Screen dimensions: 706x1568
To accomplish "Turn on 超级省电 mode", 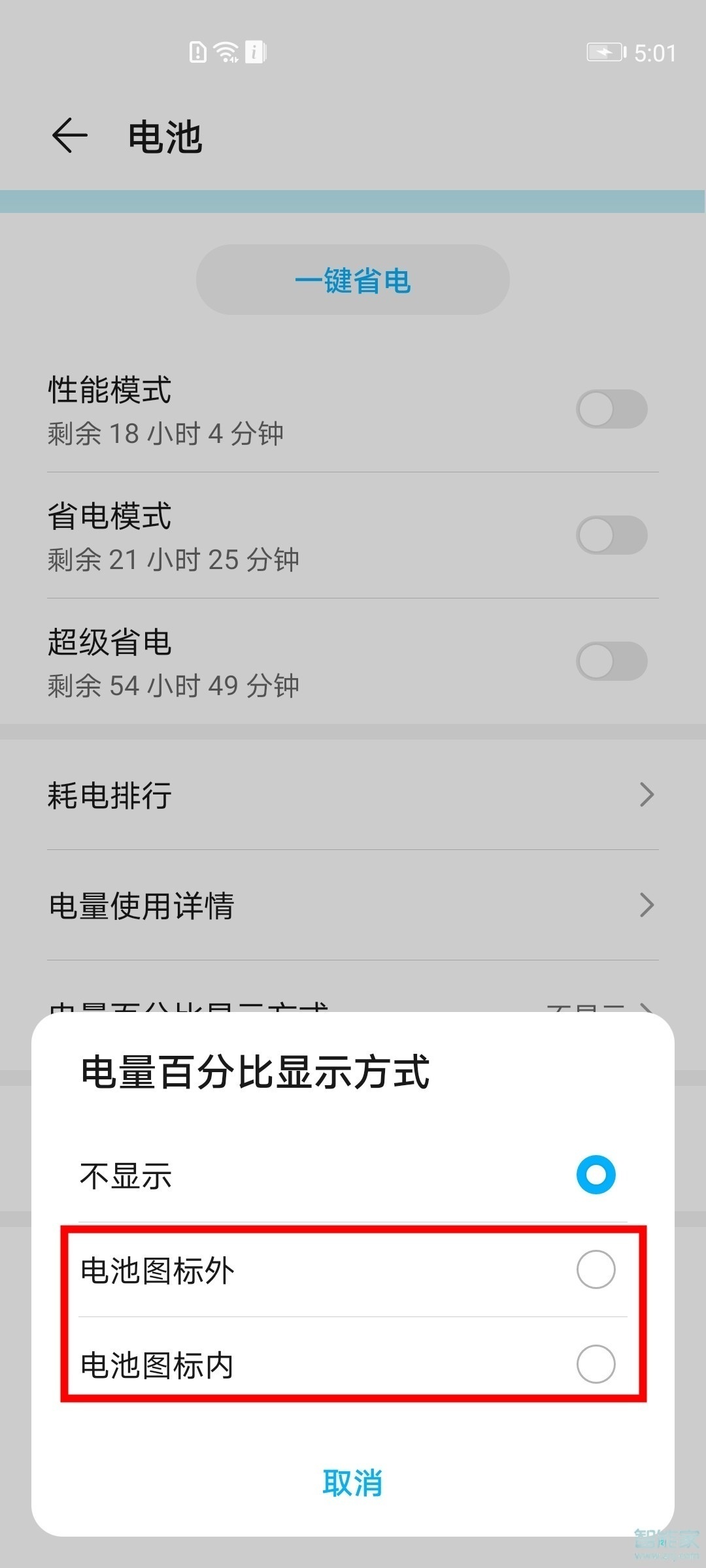I will point(612,661).
